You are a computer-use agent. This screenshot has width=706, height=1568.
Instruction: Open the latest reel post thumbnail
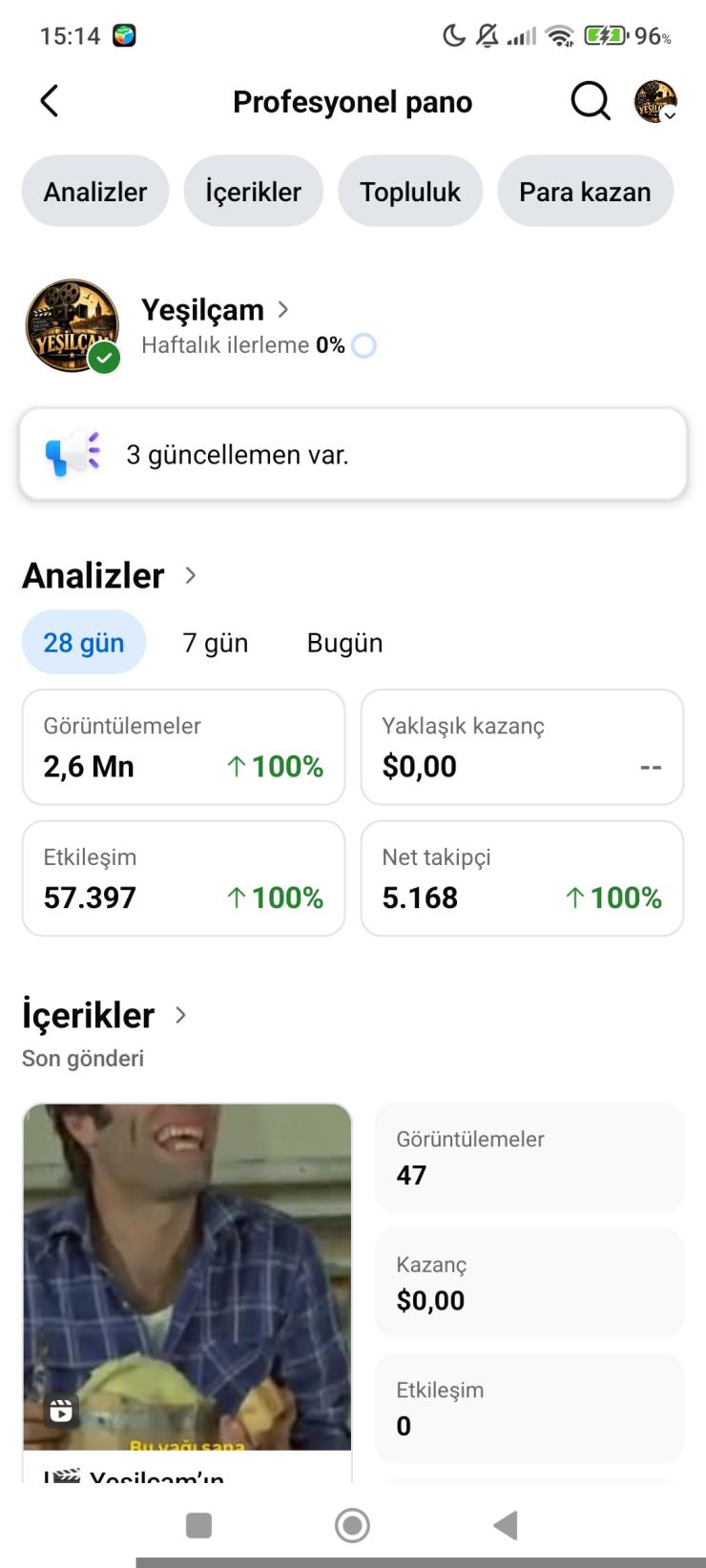187,1277
